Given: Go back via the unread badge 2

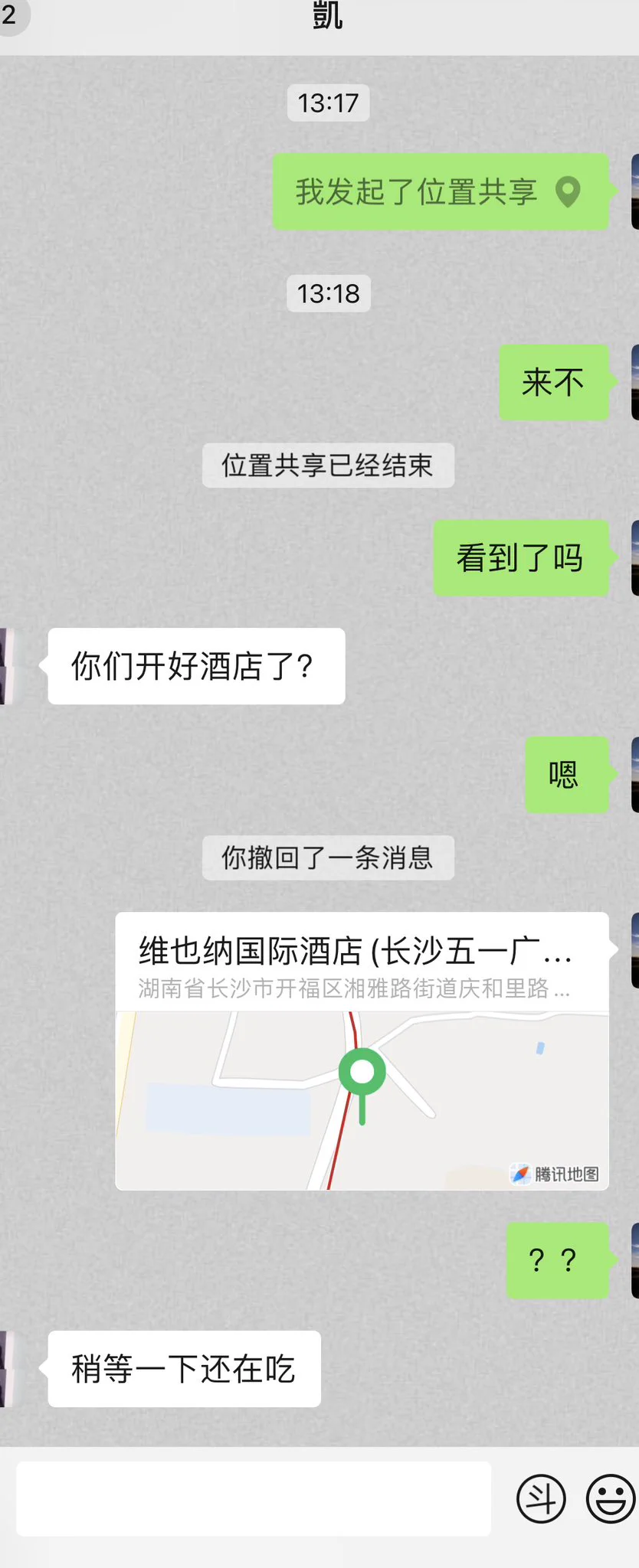Looking at the screenshot, I should [11, 15].
